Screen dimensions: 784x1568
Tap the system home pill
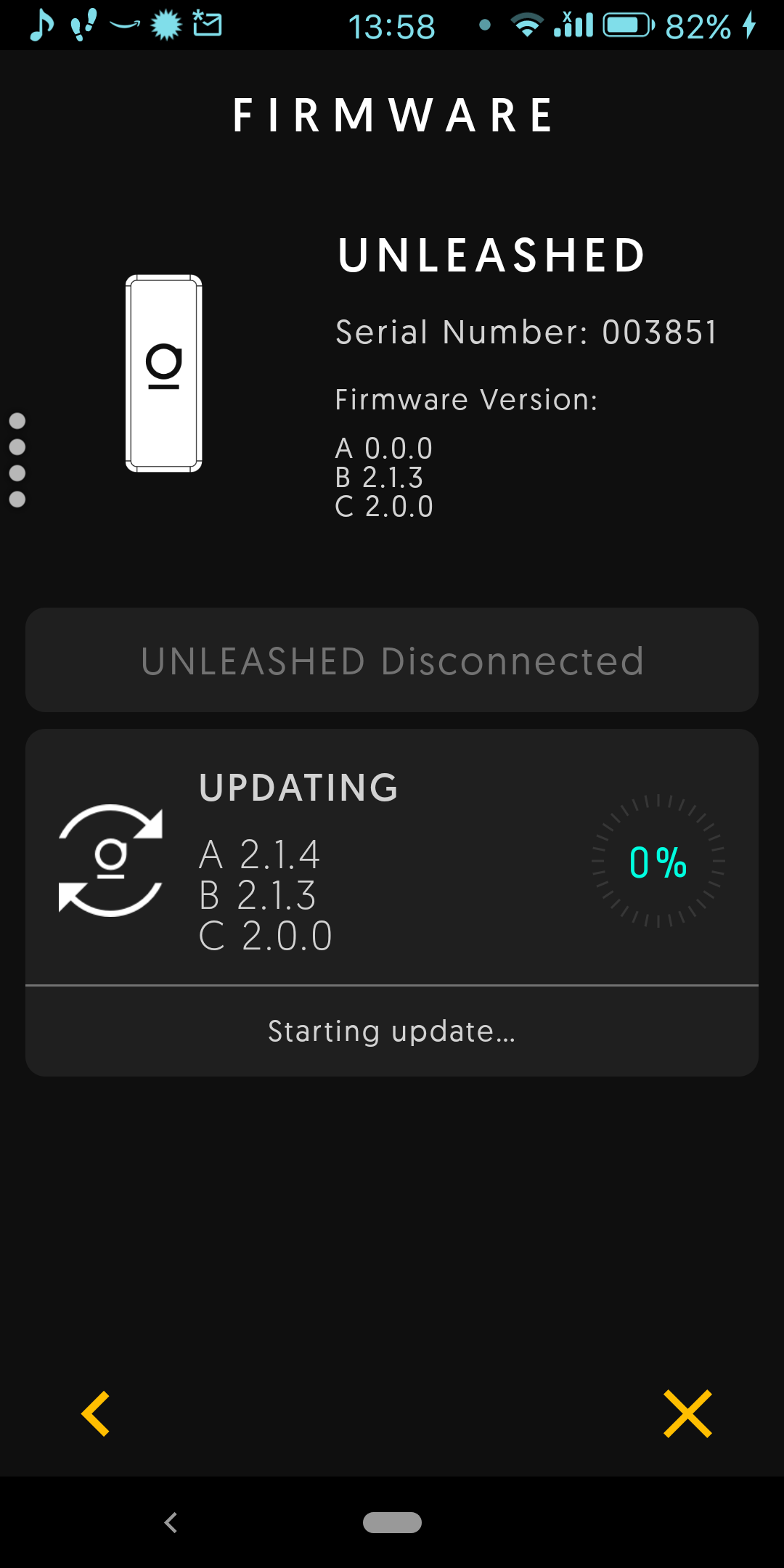click(x=392, y=1522)
